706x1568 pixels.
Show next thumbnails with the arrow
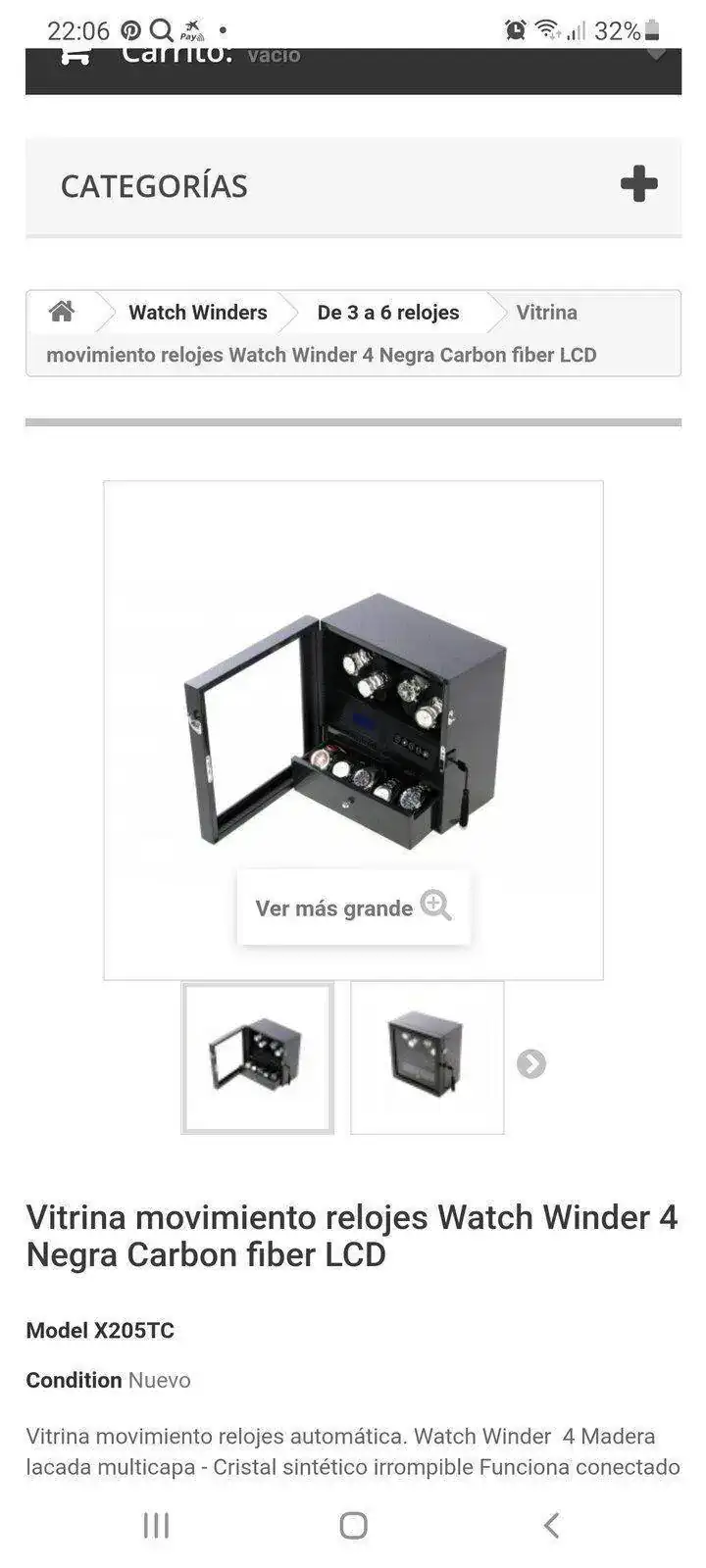click(x=531, y=1063)
